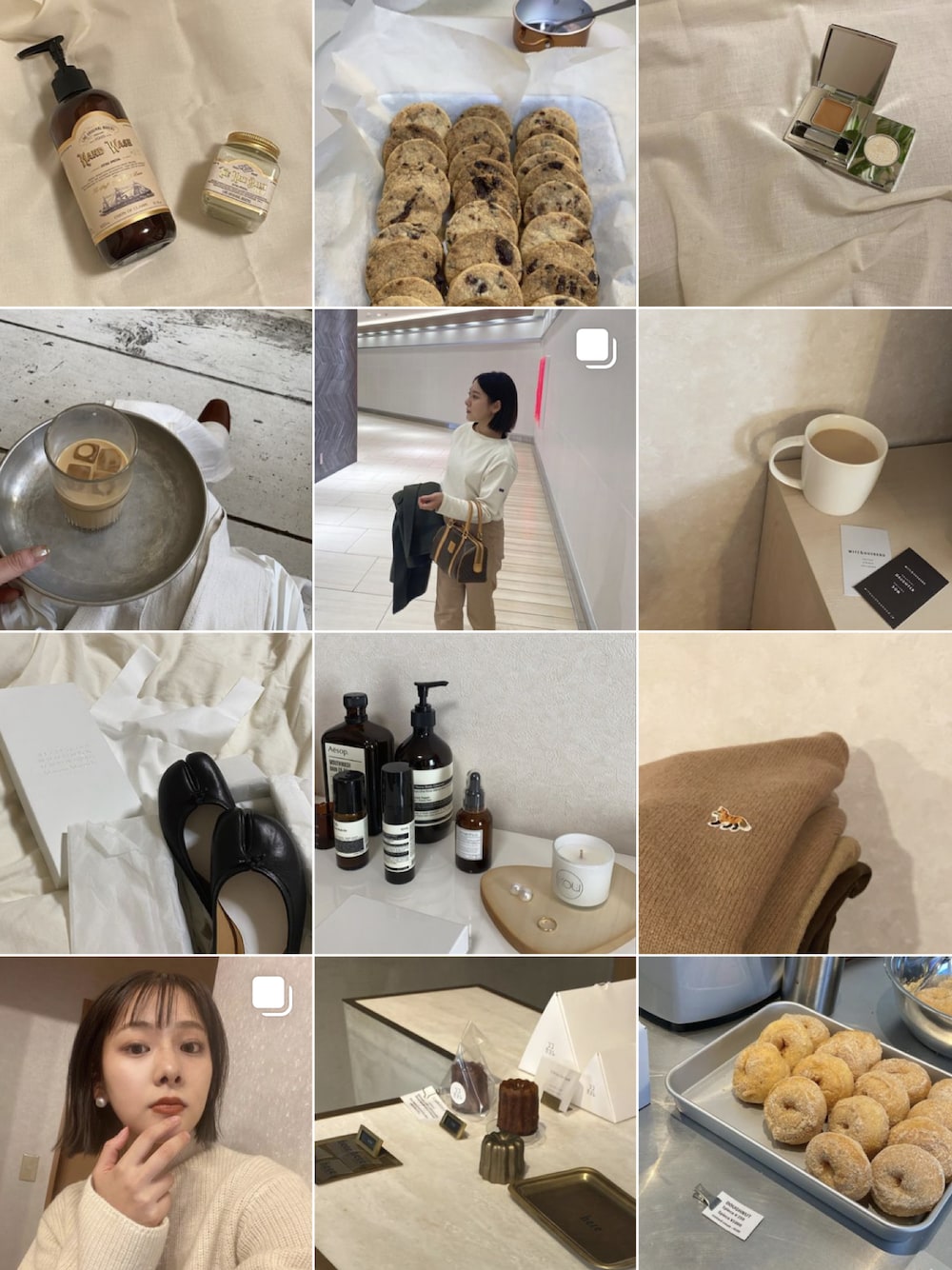Open the selfie carousel post
This screenshot has width=952, height=1270.
[x=156, y=1114]
